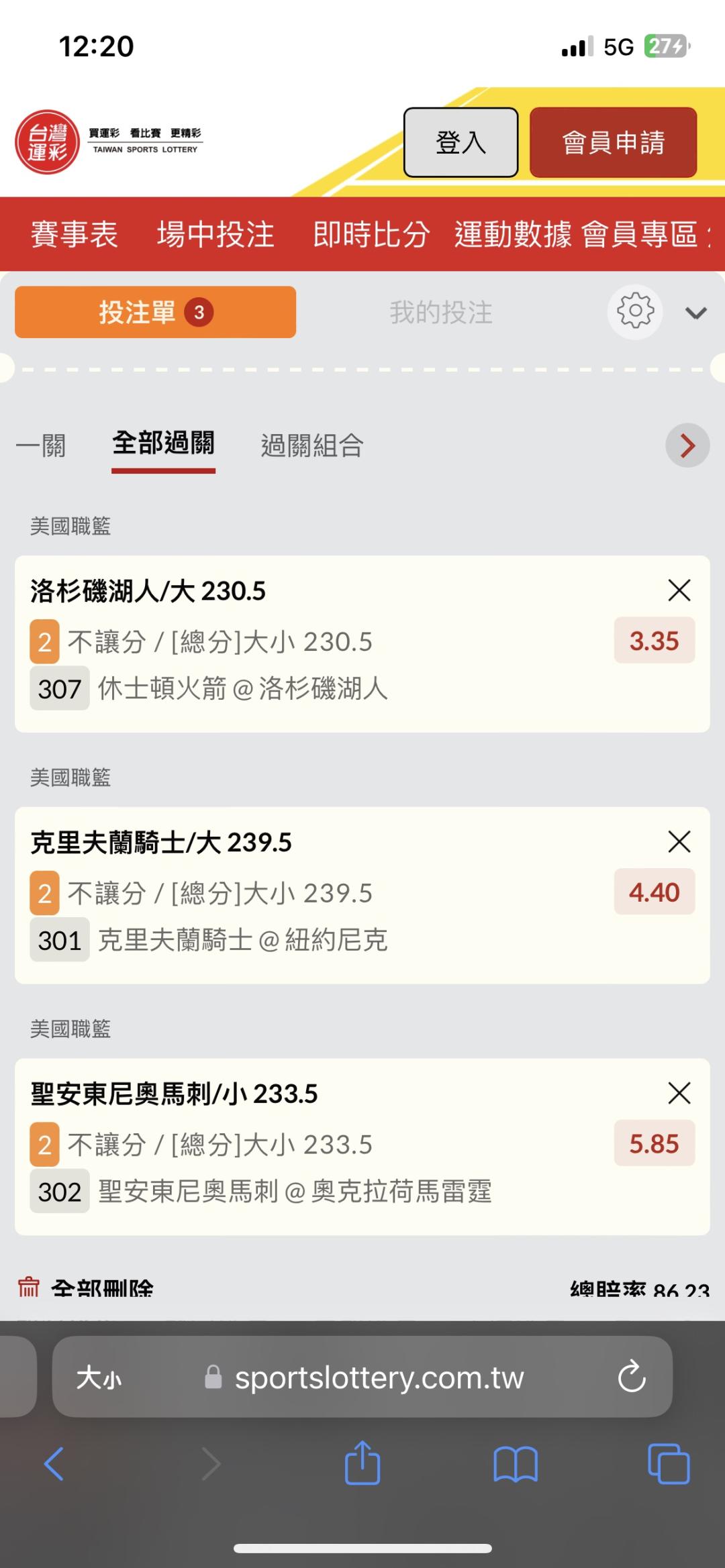725x1568 pixels.
Task: Tap the 登入 login button
Action: (461, 142)
